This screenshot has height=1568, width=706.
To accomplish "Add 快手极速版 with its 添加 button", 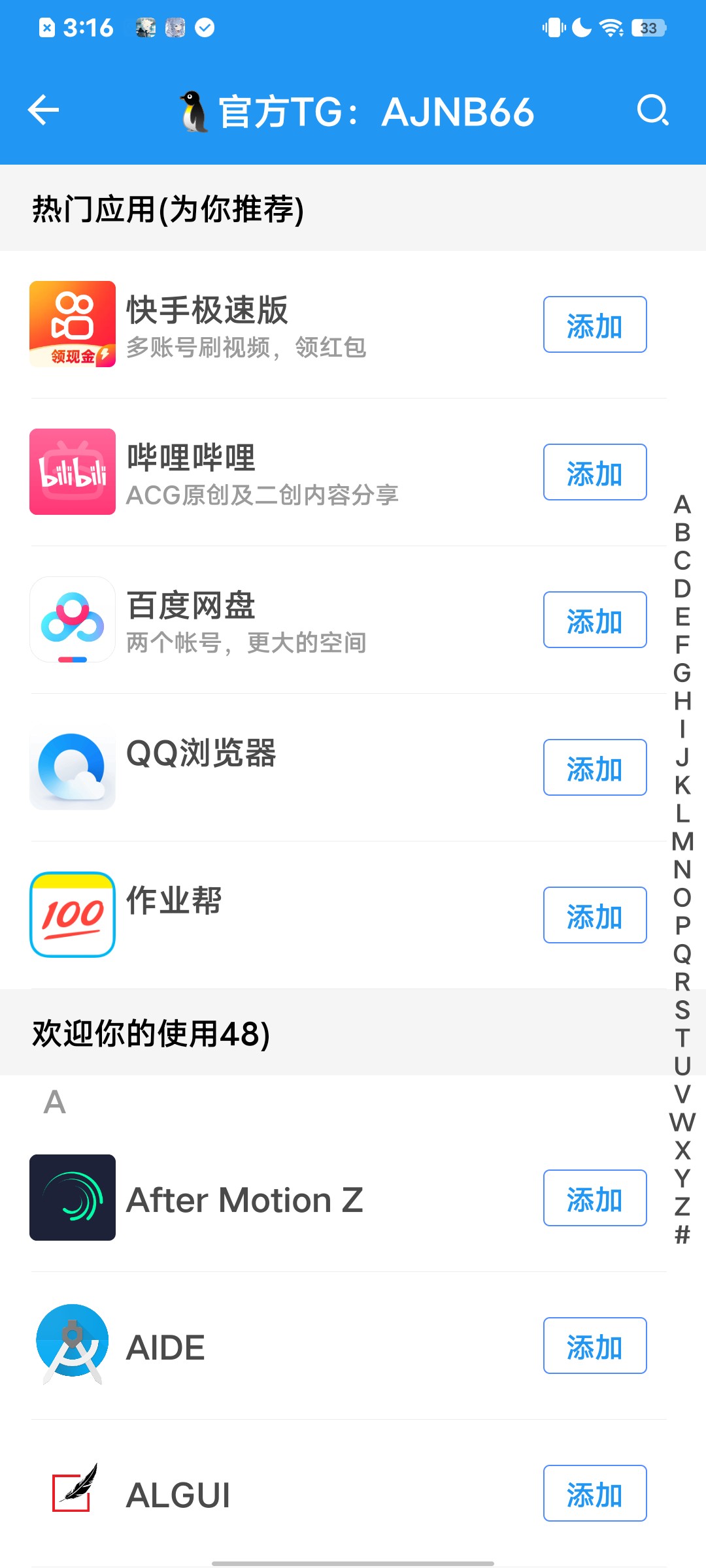I will pyautogui.click(x=595, y=325).
